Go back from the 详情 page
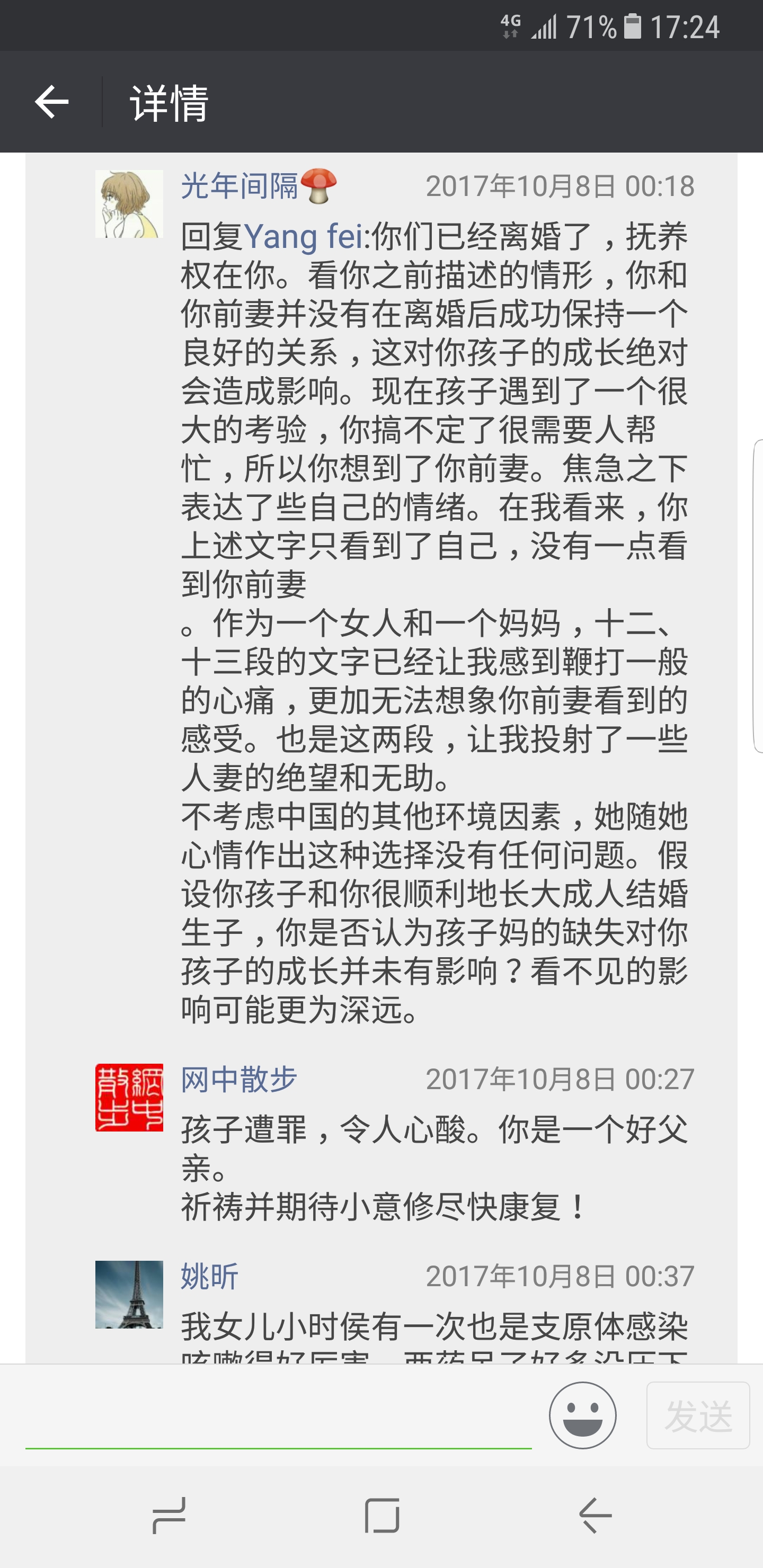 click(51, 102)
